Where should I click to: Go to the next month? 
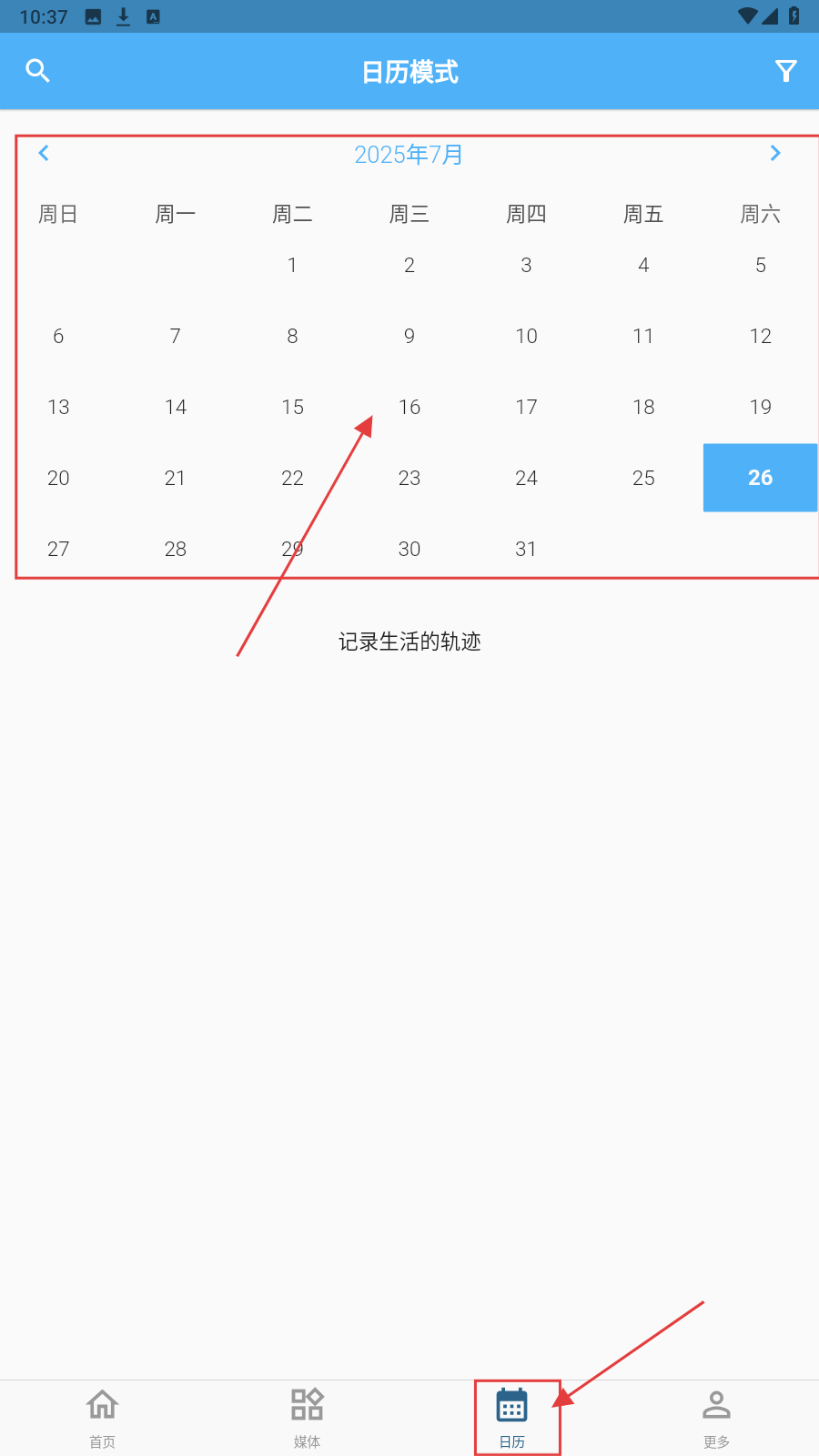(x=775, y=154)
